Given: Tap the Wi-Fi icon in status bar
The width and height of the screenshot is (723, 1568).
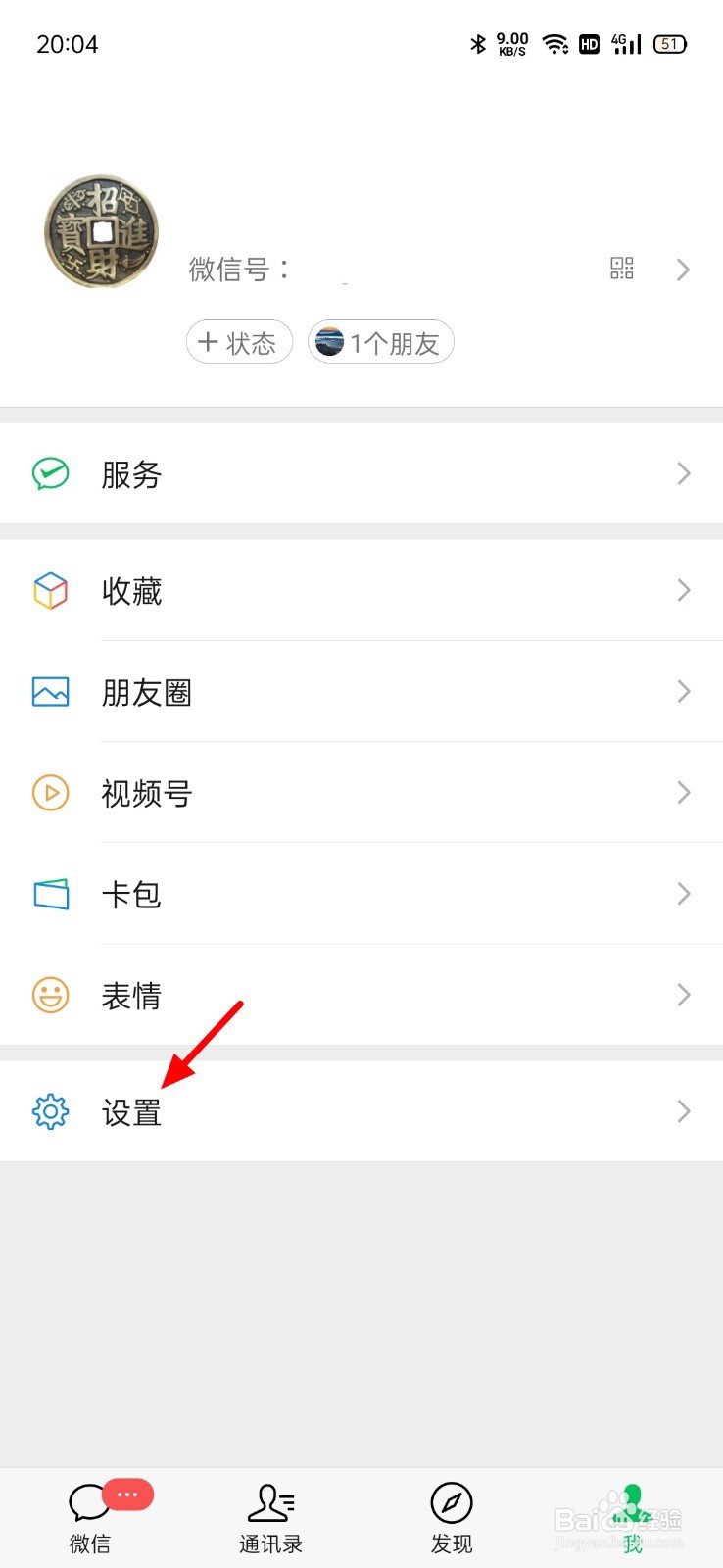Looking at the screenshot, I should coord(555,44).
